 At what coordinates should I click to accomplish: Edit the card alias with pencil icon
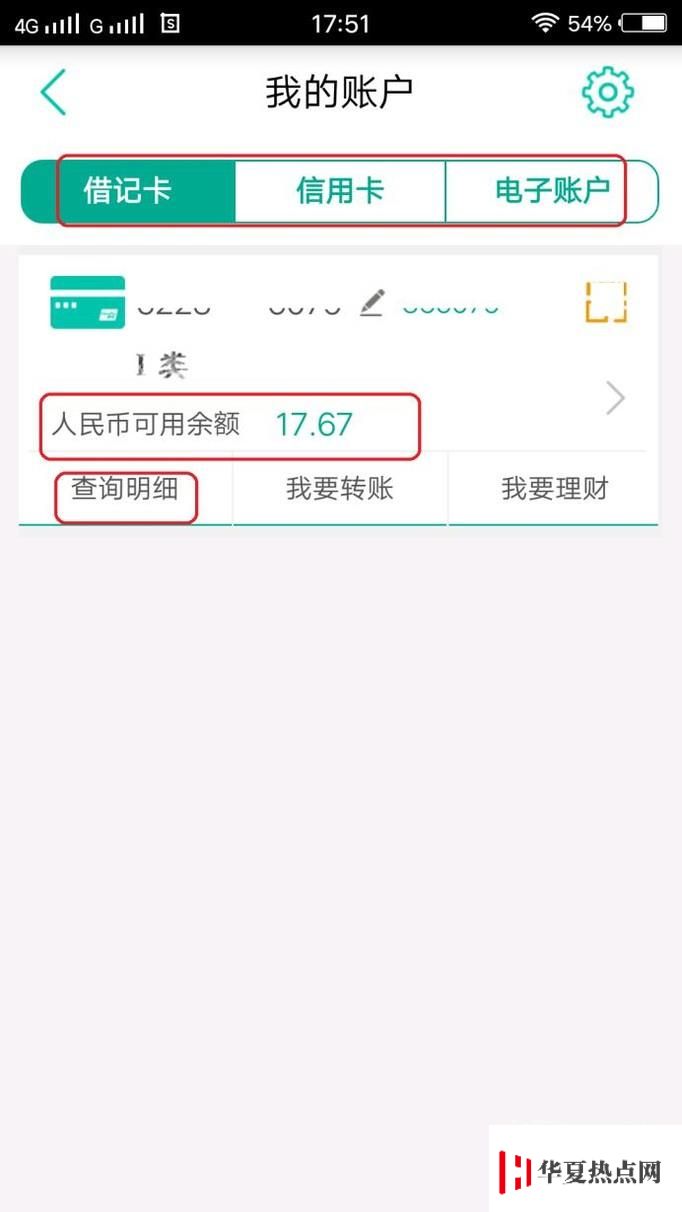372,301
